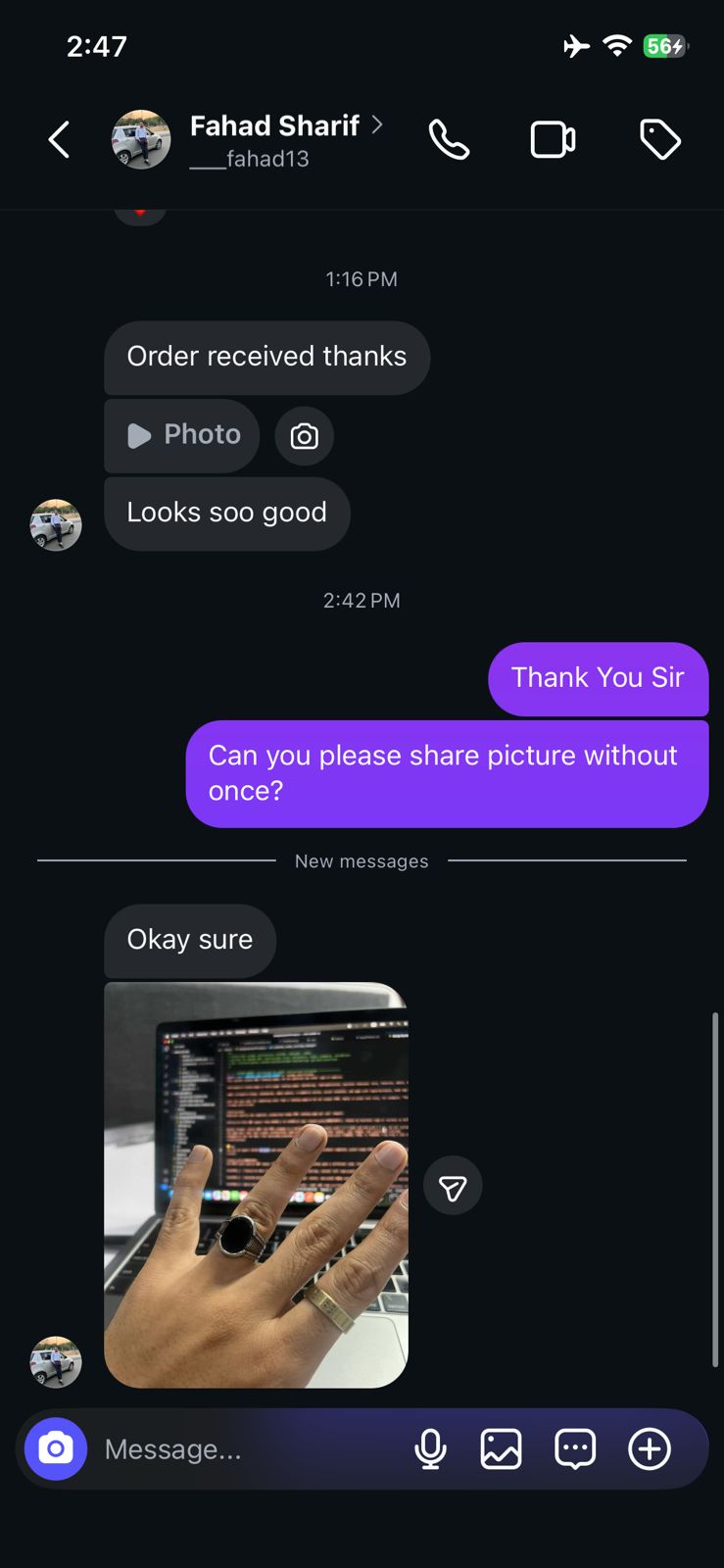Open the tag icon in the header

click(659, 139)
